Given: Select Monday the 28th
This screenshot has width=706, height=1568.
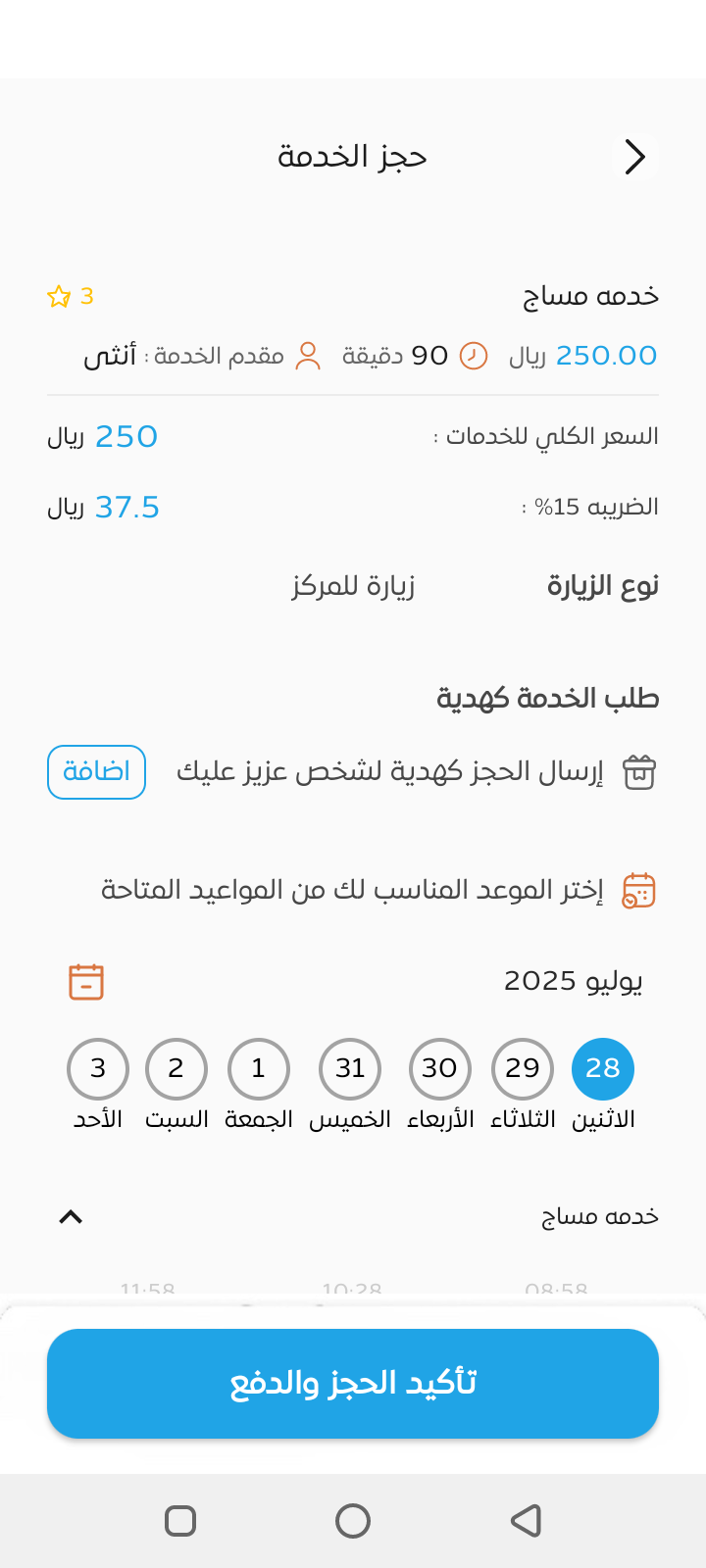Looking at the screenshot, I should 602,1069.
